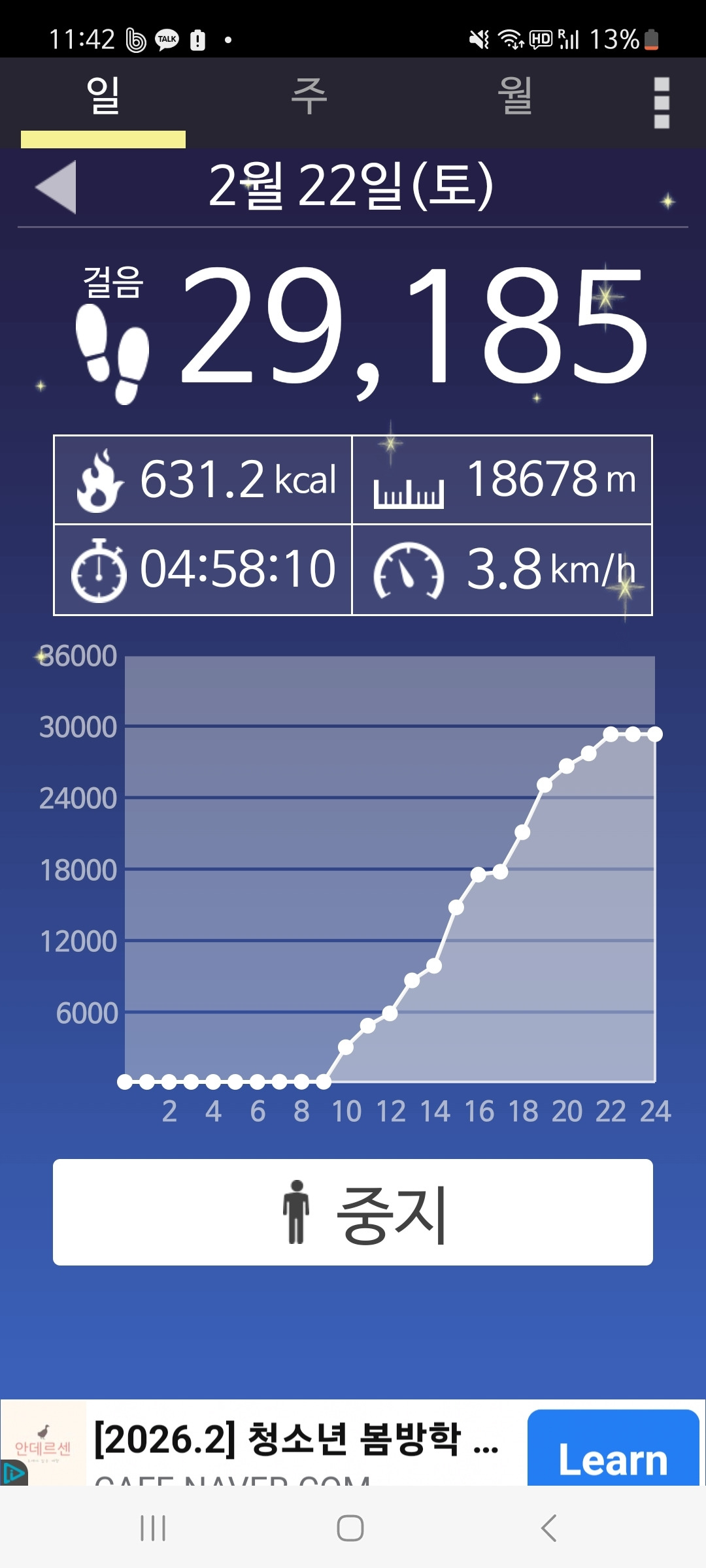Switch to the 월 (month) tab
The image size is (706, 1568).
coord(514,97)
